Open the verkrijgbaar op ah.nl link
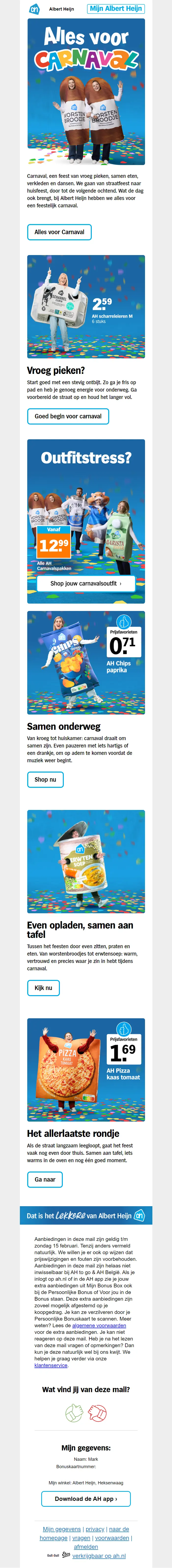The height and width of the screenshot is (1568, 172). click(99, 1556)
